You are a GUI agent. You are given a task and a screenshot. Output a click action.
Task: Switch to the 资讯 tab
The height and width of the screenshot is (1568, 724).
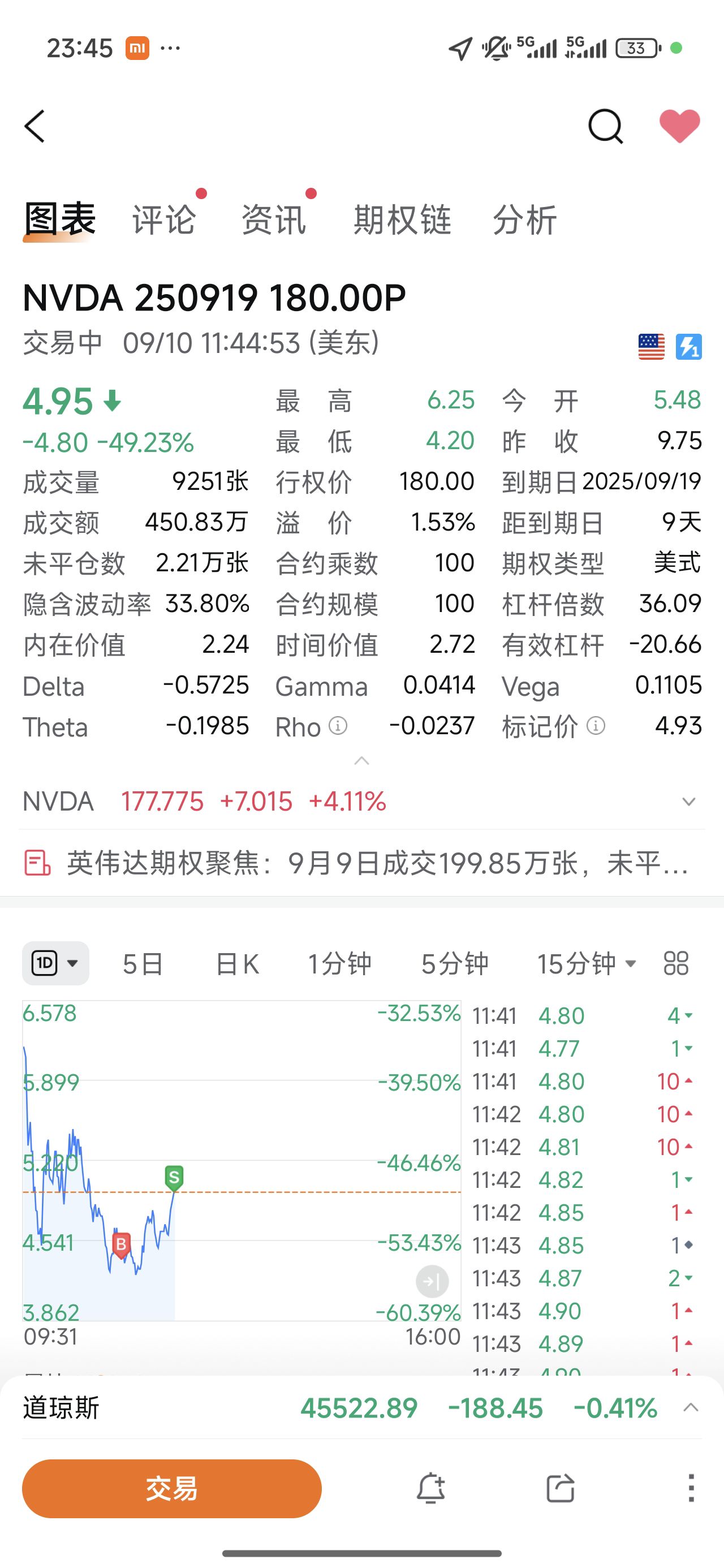[274, 219]
